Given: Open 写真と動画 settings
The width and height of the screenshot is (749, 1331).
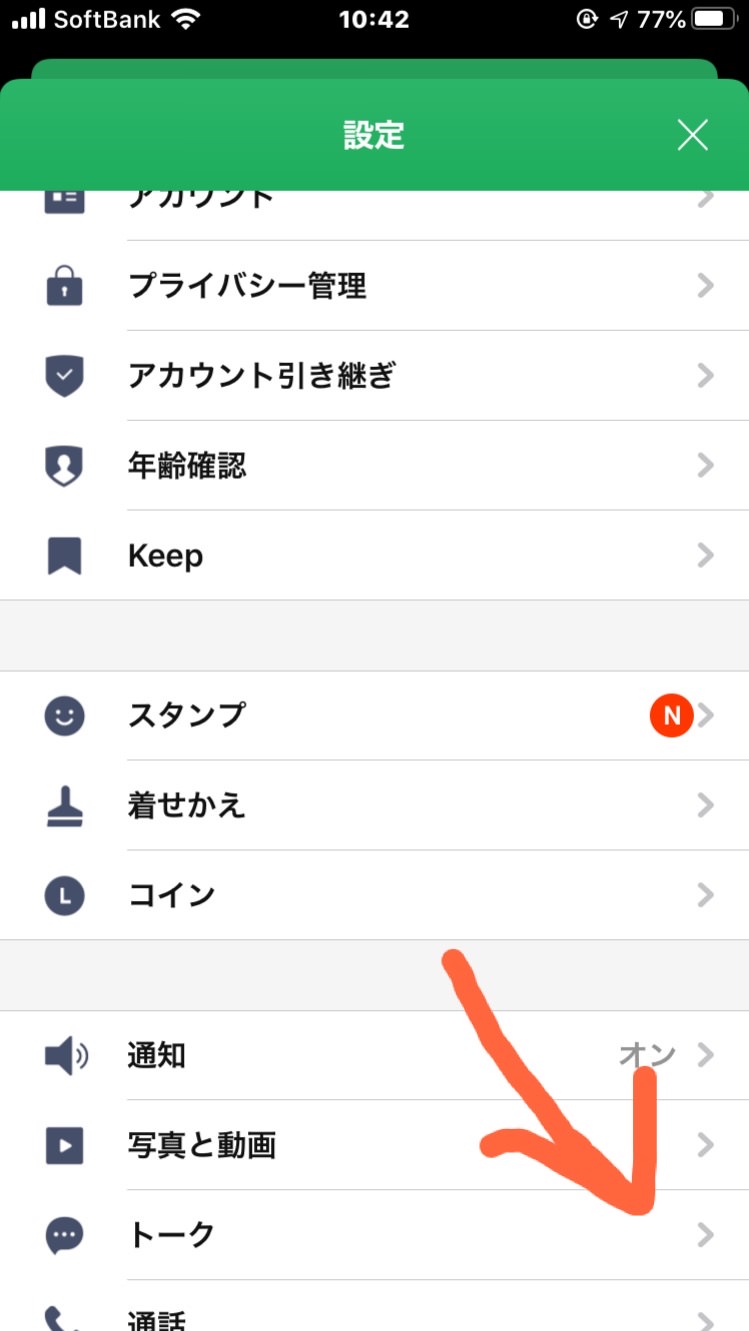Looking at the screenshot, I should coord(374,1145).
